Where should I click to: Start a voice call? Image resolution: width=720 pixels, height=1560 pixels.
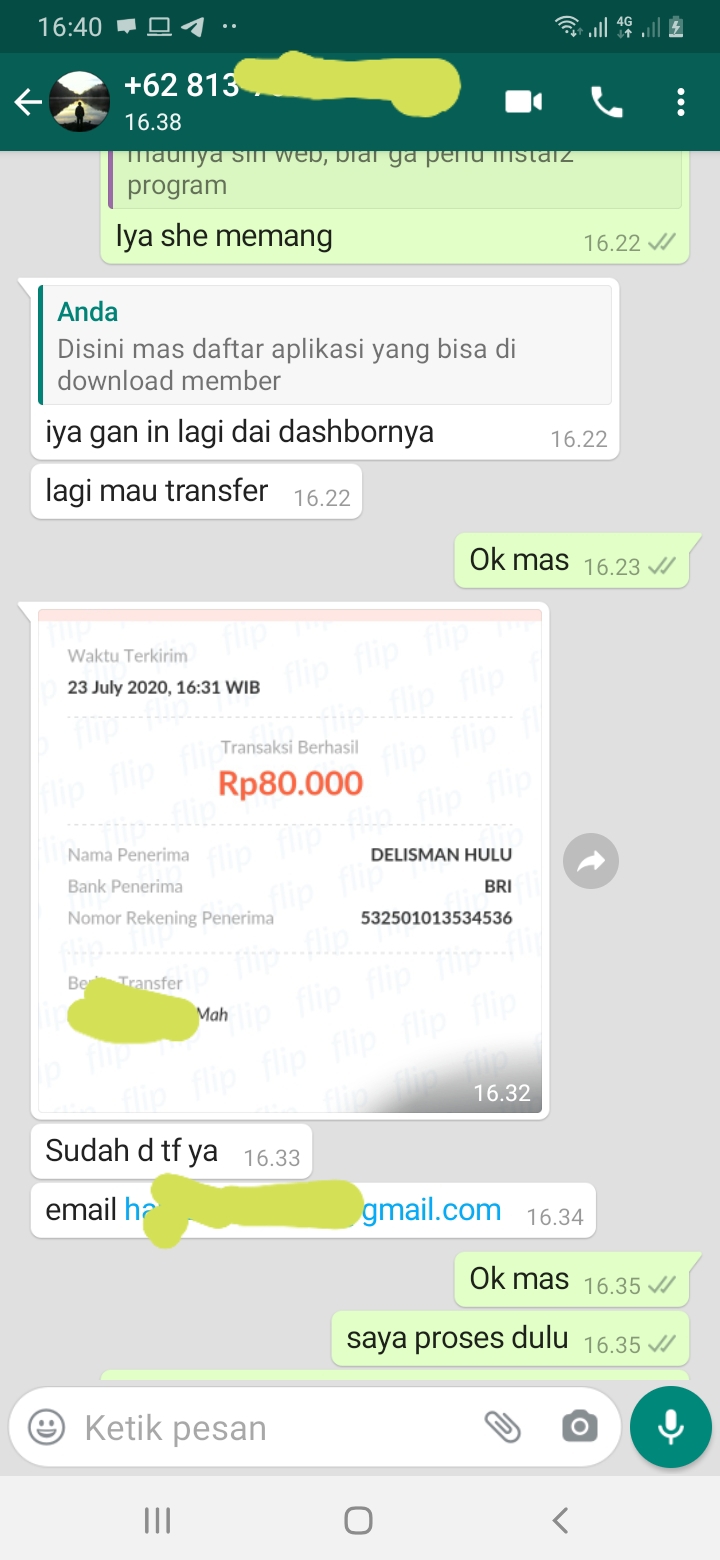(x=606, y=102)
